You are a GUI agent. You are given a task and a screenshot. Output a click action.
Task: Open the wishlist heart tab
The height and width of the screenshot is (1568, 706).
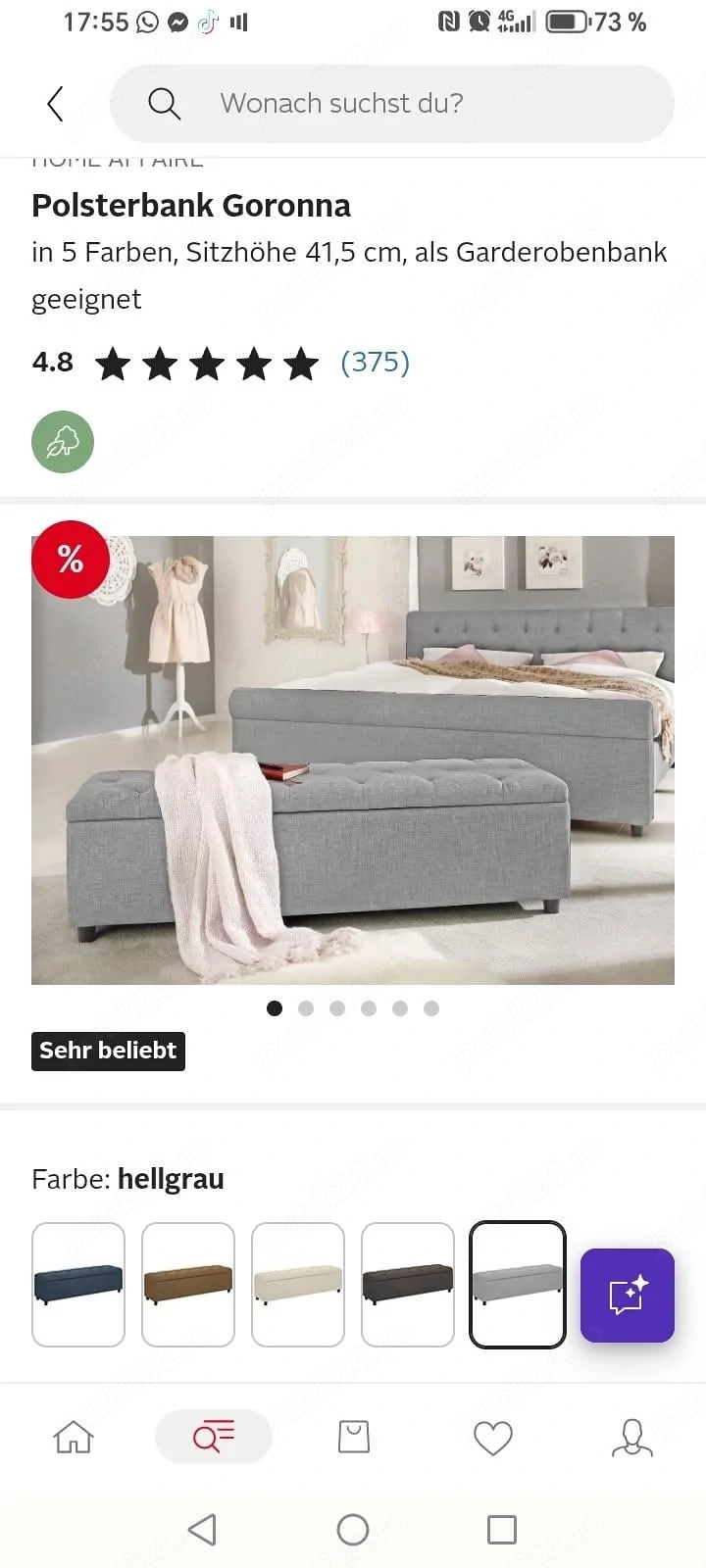pos(493,1438)
